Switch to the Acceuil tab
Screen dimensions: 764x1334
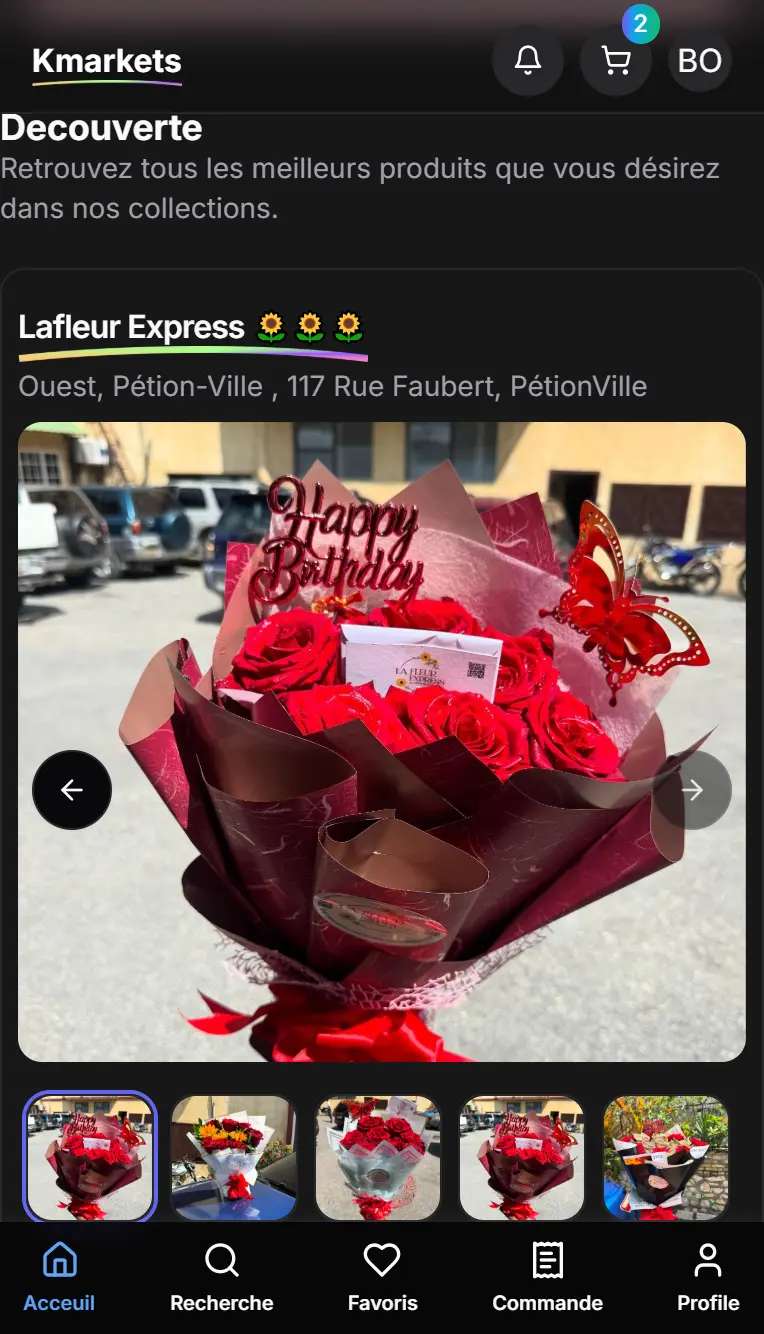59,1278
